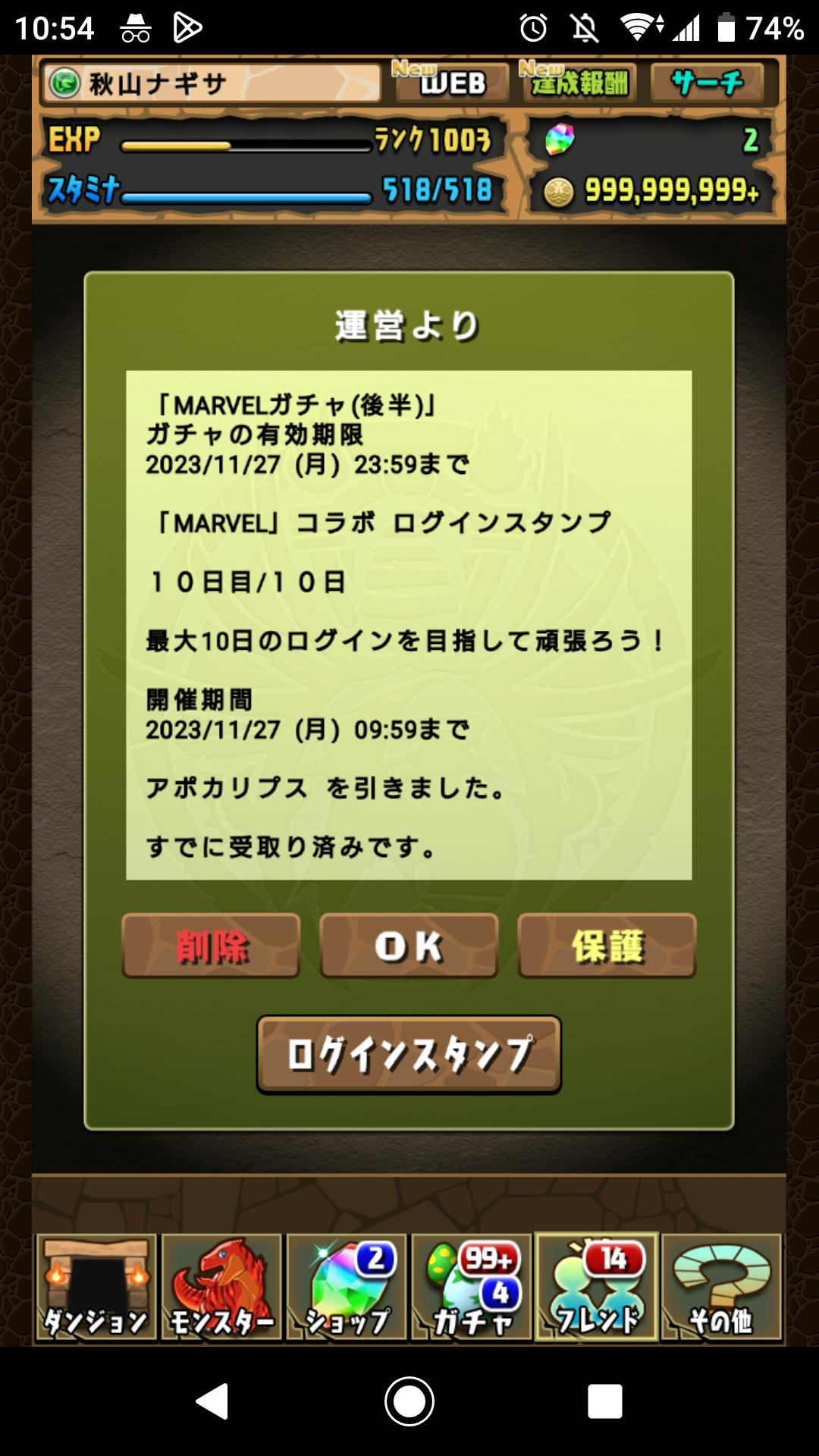The image size is (819, 1456).
Task: Open the その他 tab
Action: (721, 1288)
